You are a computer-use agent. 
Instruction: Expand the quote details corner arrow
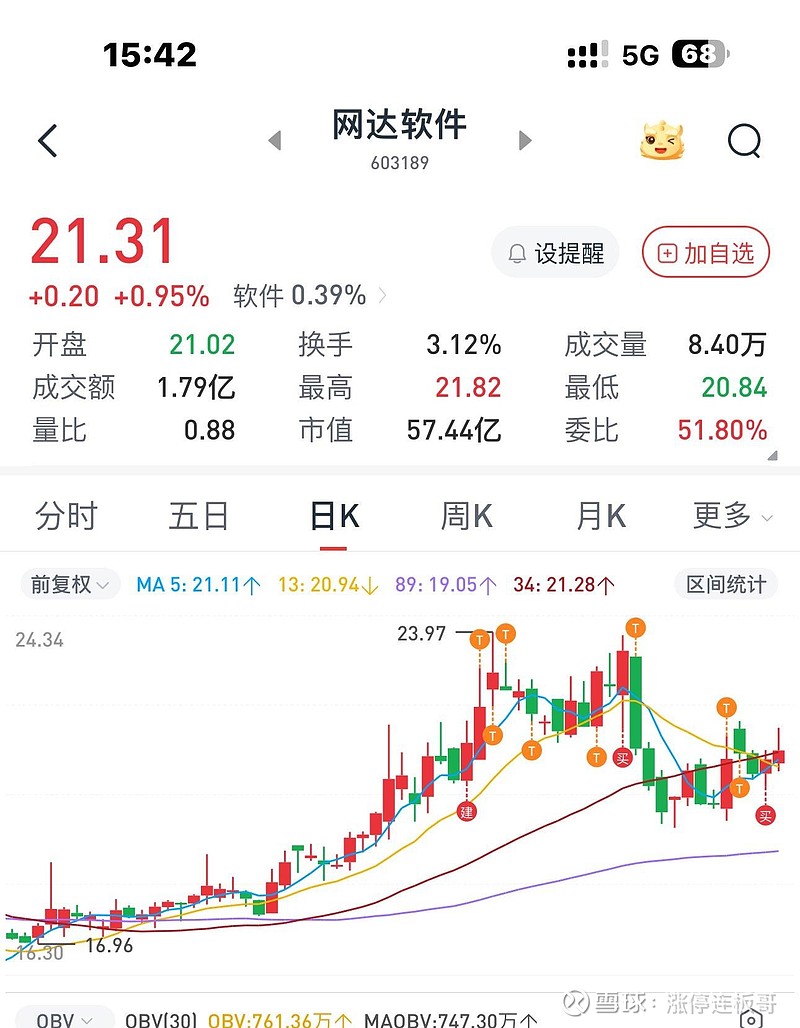771,456
